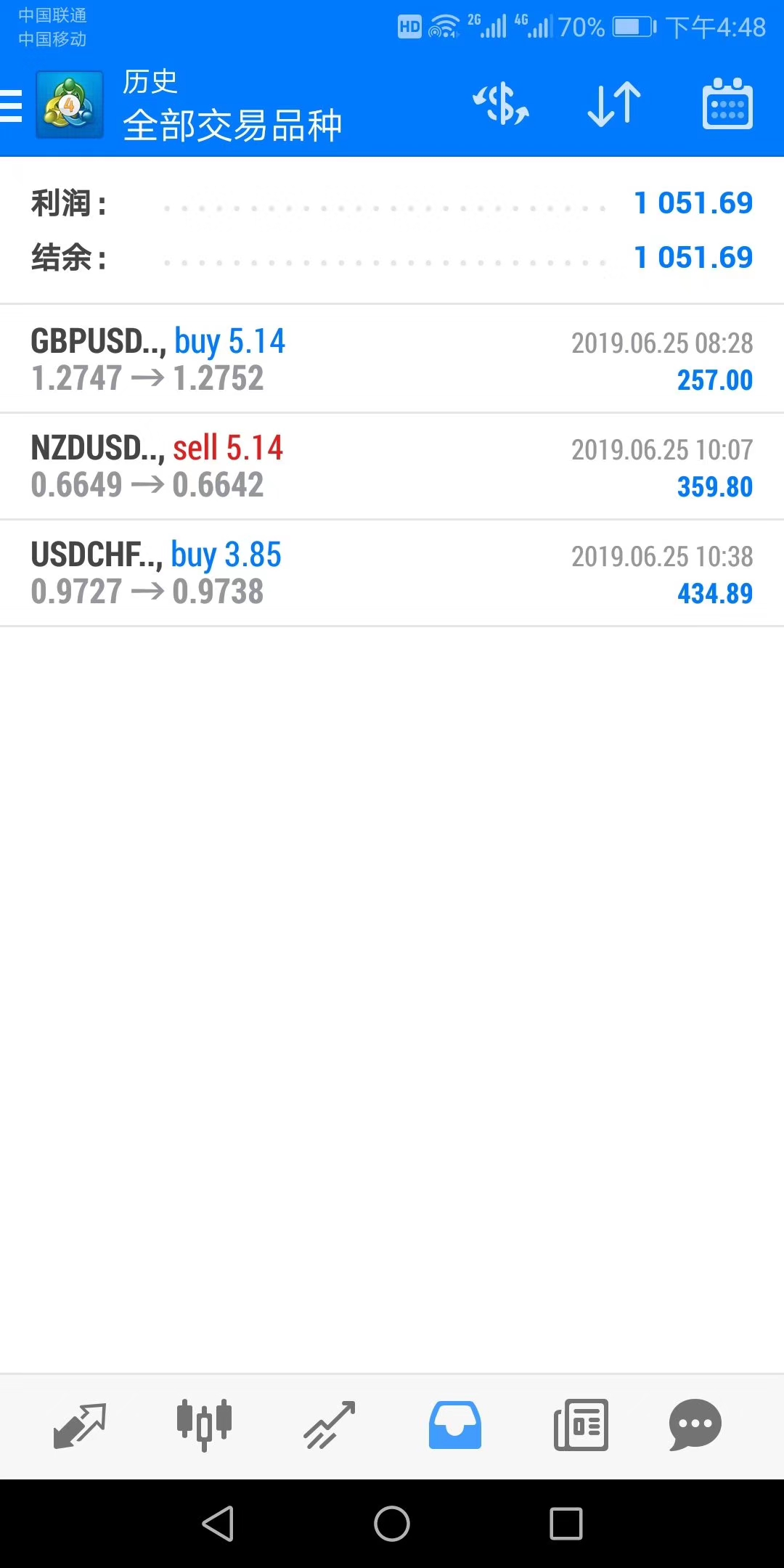Switch to the quotes tab
Viewport: 784px width, 1568px height.
[x=80, y=1426]
